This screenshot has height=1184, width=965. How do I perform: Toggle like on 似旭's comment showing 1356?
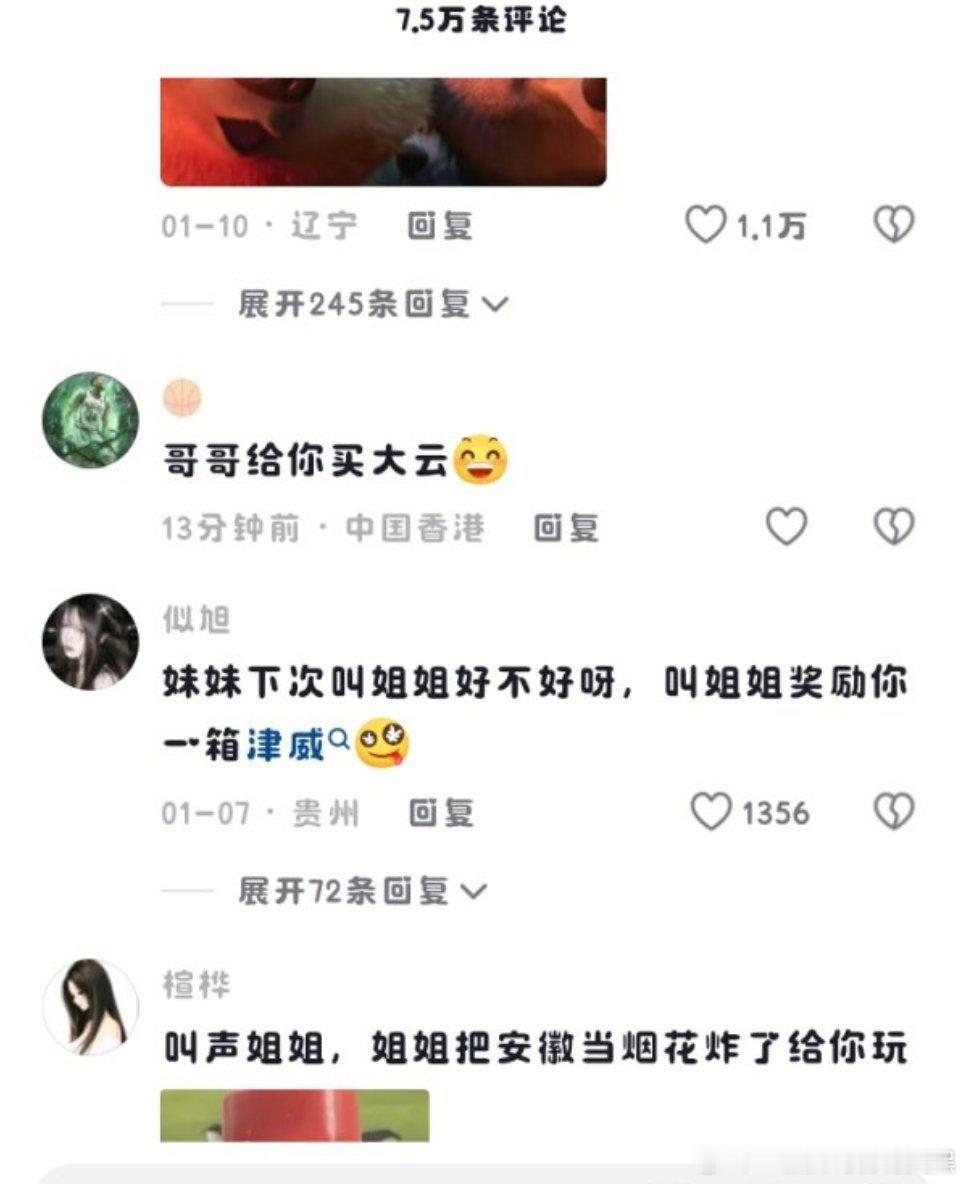pos(713,811)
